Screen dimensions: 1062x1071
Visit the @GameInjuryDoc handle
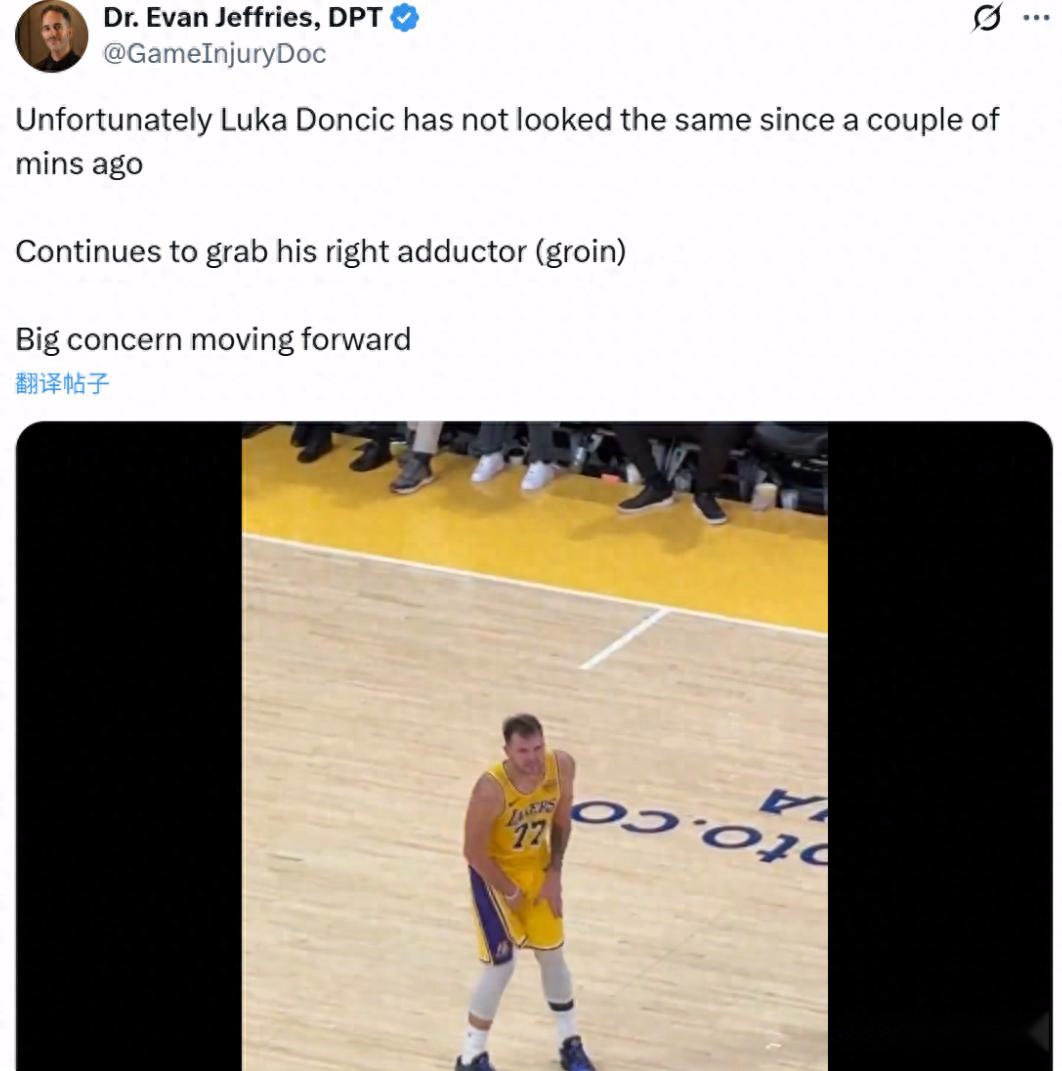[214, 54]
